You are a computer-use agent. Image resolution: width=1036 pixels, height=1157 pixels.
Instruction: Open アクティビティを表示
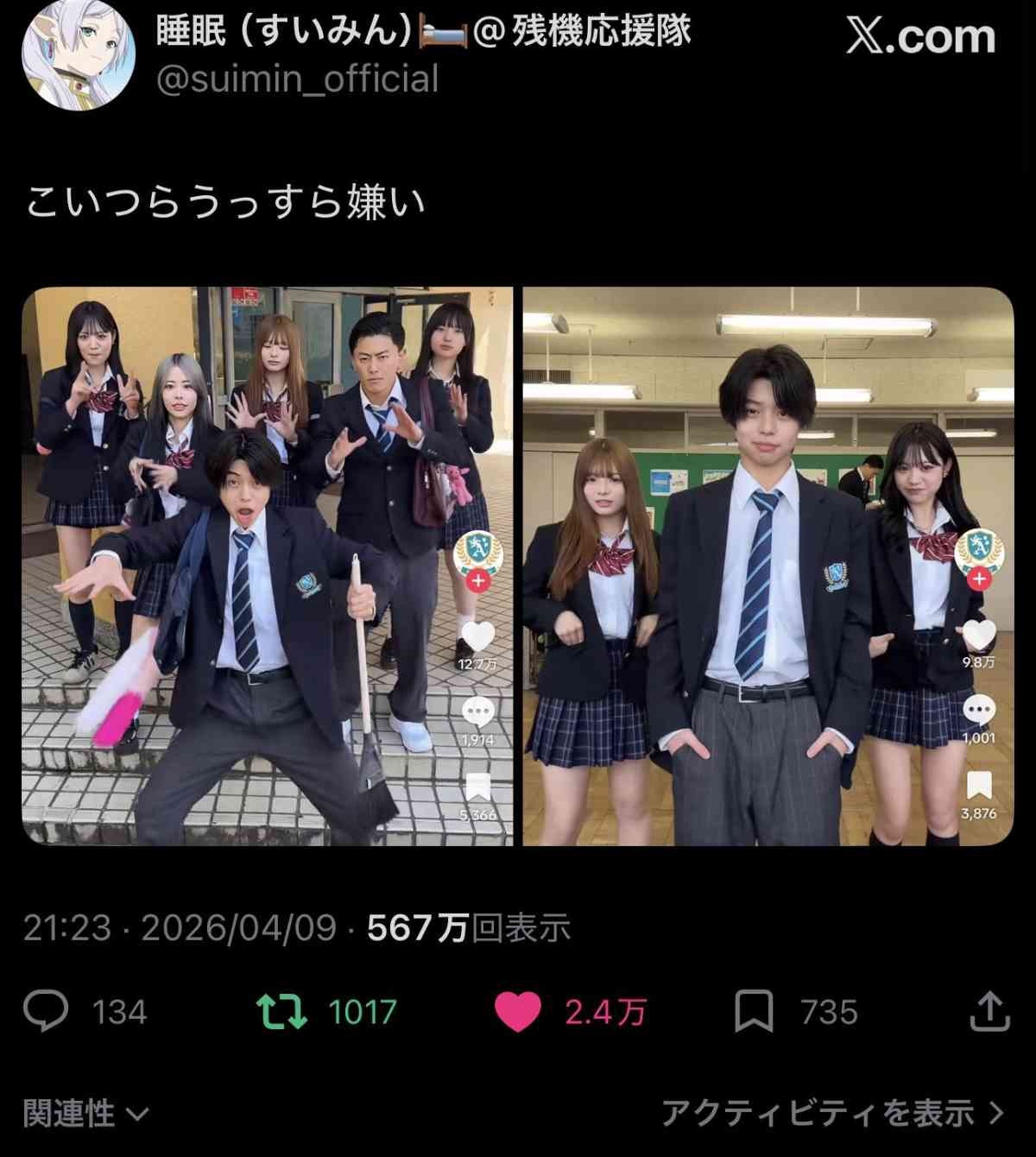pos(832,1114)
